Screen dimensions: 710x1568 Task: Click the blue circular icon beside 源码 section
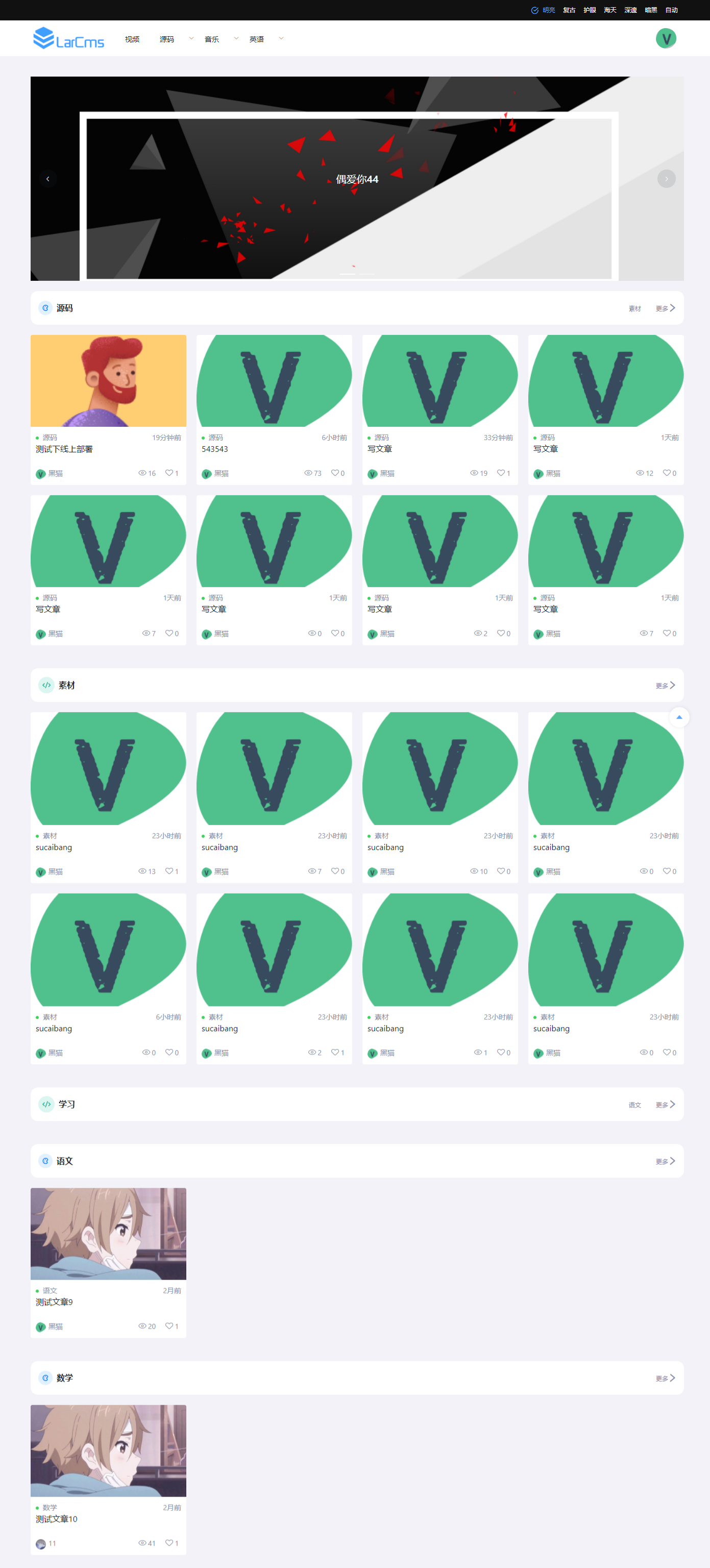45,308
